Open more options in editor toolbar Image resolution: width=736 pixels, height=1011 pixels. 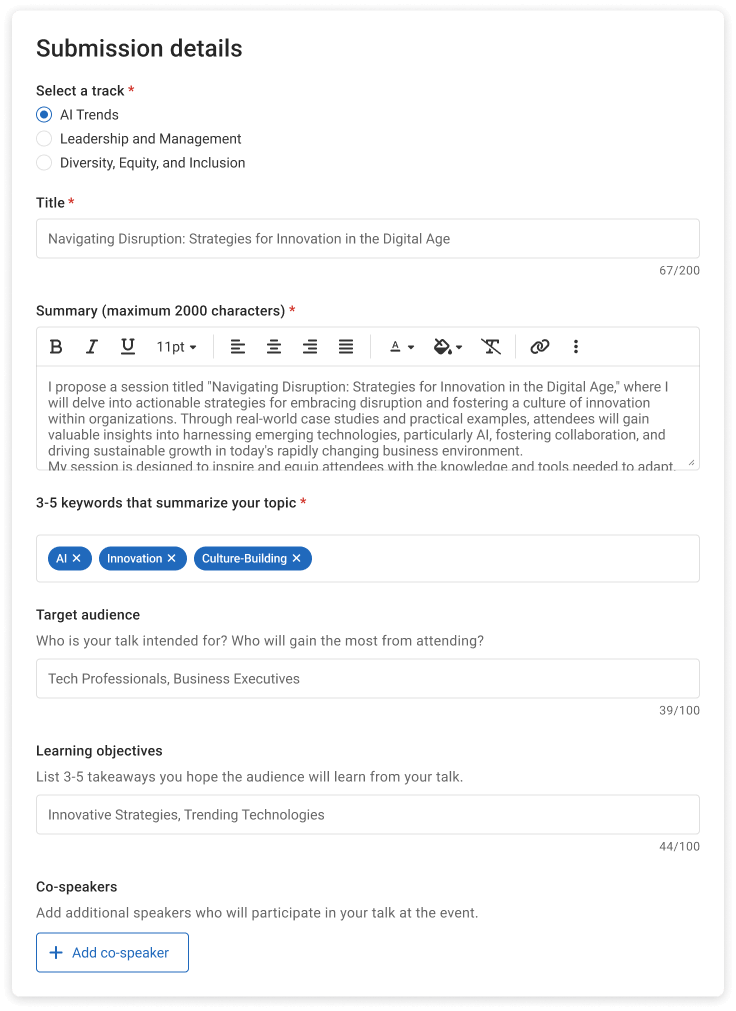point(576,347)
